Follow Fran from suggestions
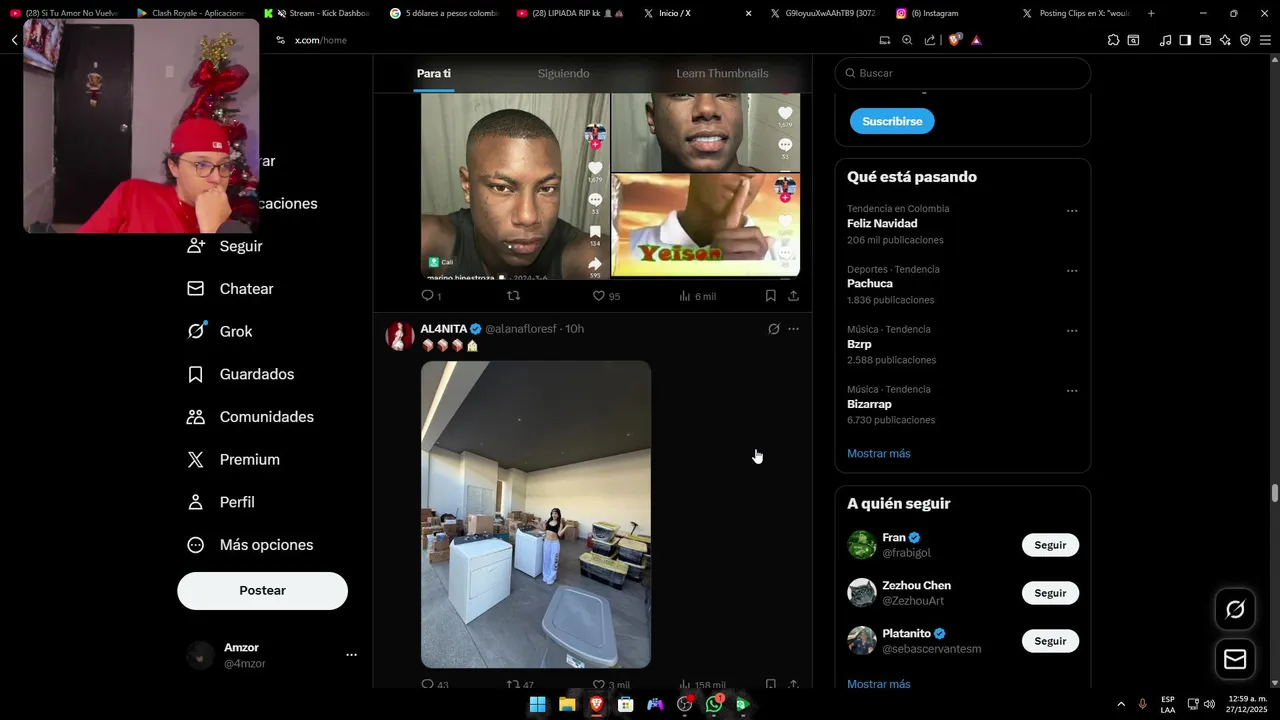Viewport: 1280px width, 720px height. click(x=1050, y=545)
